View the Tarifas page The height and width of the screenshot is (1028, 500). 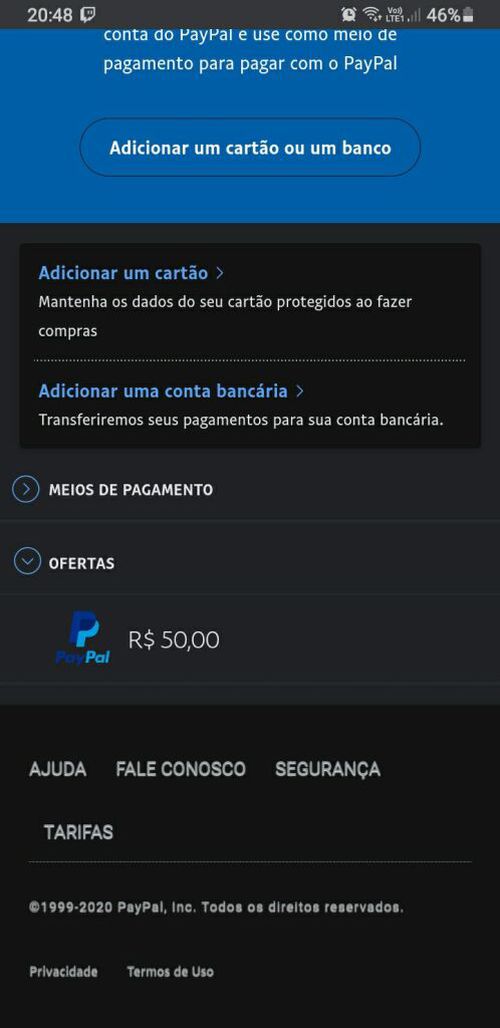click(79, 833)
